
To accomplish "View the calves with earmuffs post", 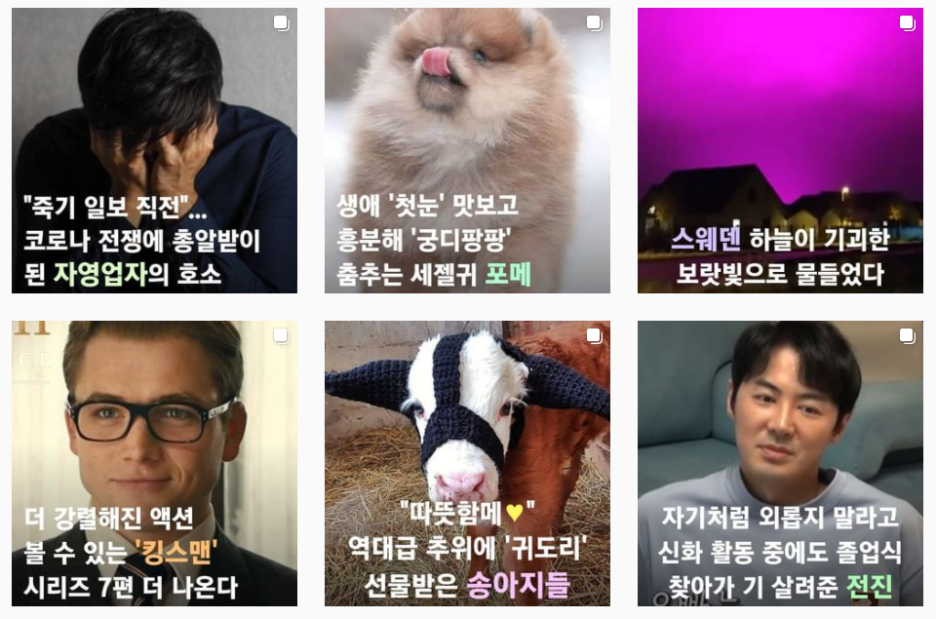I will pyautogui.click(x=467, y=463).
